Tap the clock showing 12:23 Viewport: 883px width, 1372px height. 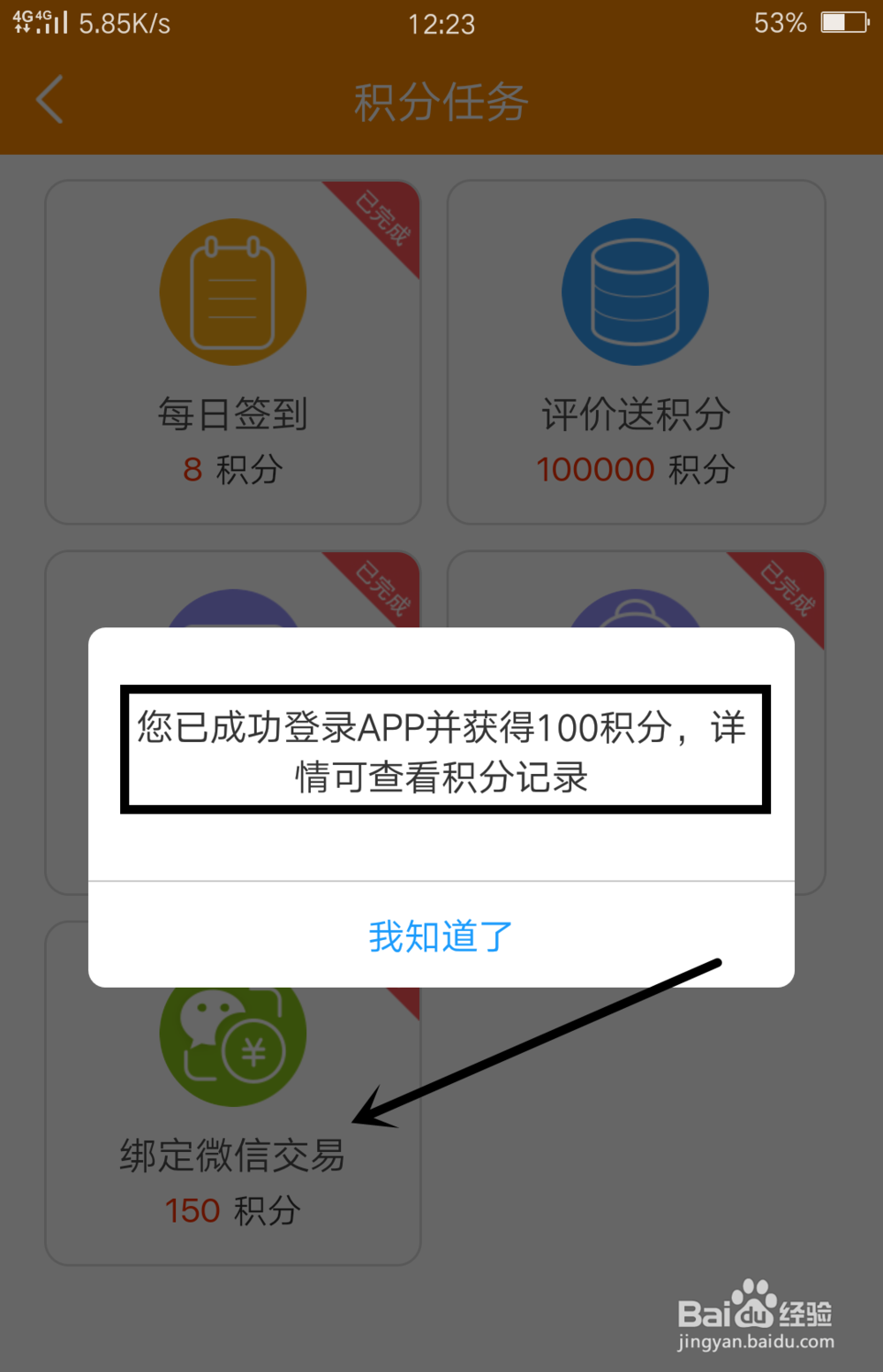point(441,24)
